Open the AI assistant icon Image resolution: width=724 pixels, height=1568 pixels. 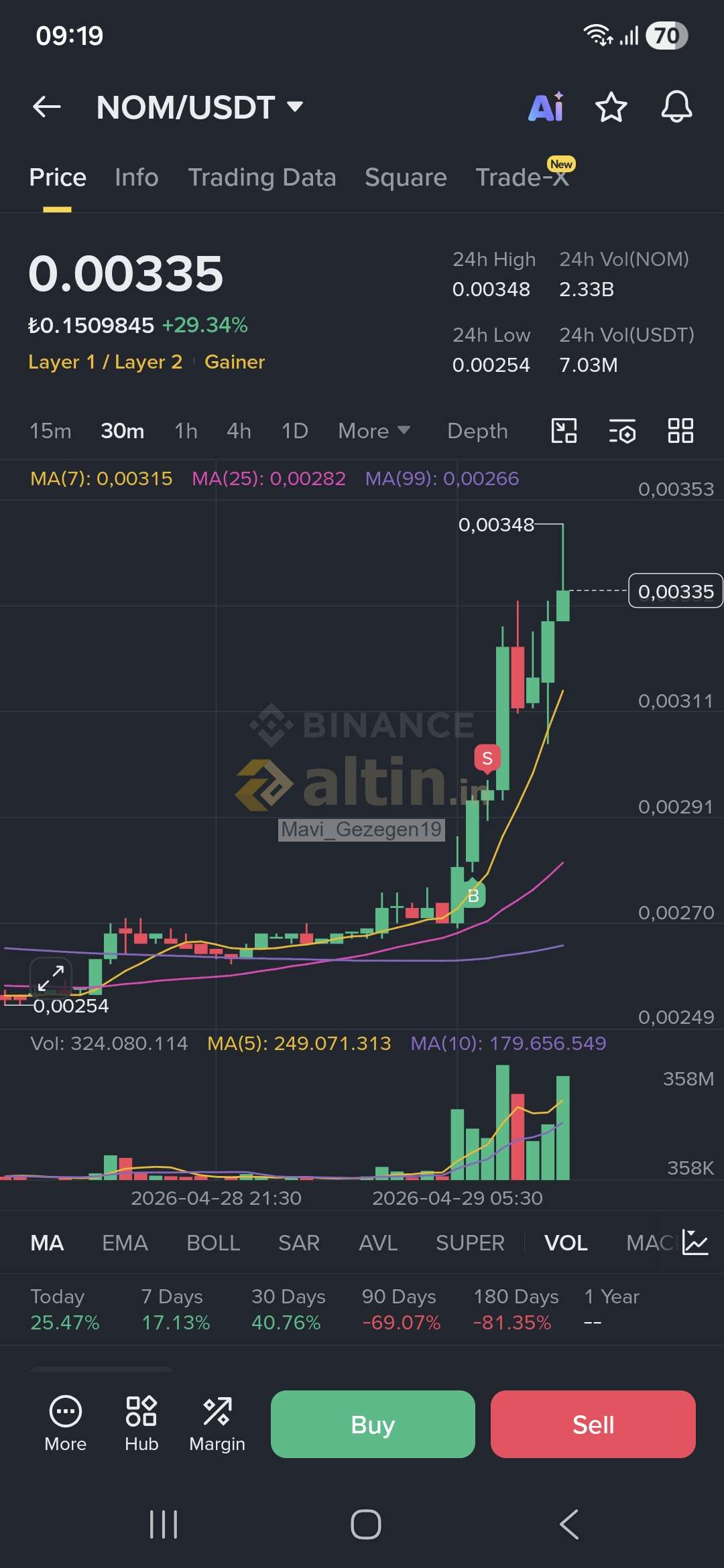click(546, 107)
